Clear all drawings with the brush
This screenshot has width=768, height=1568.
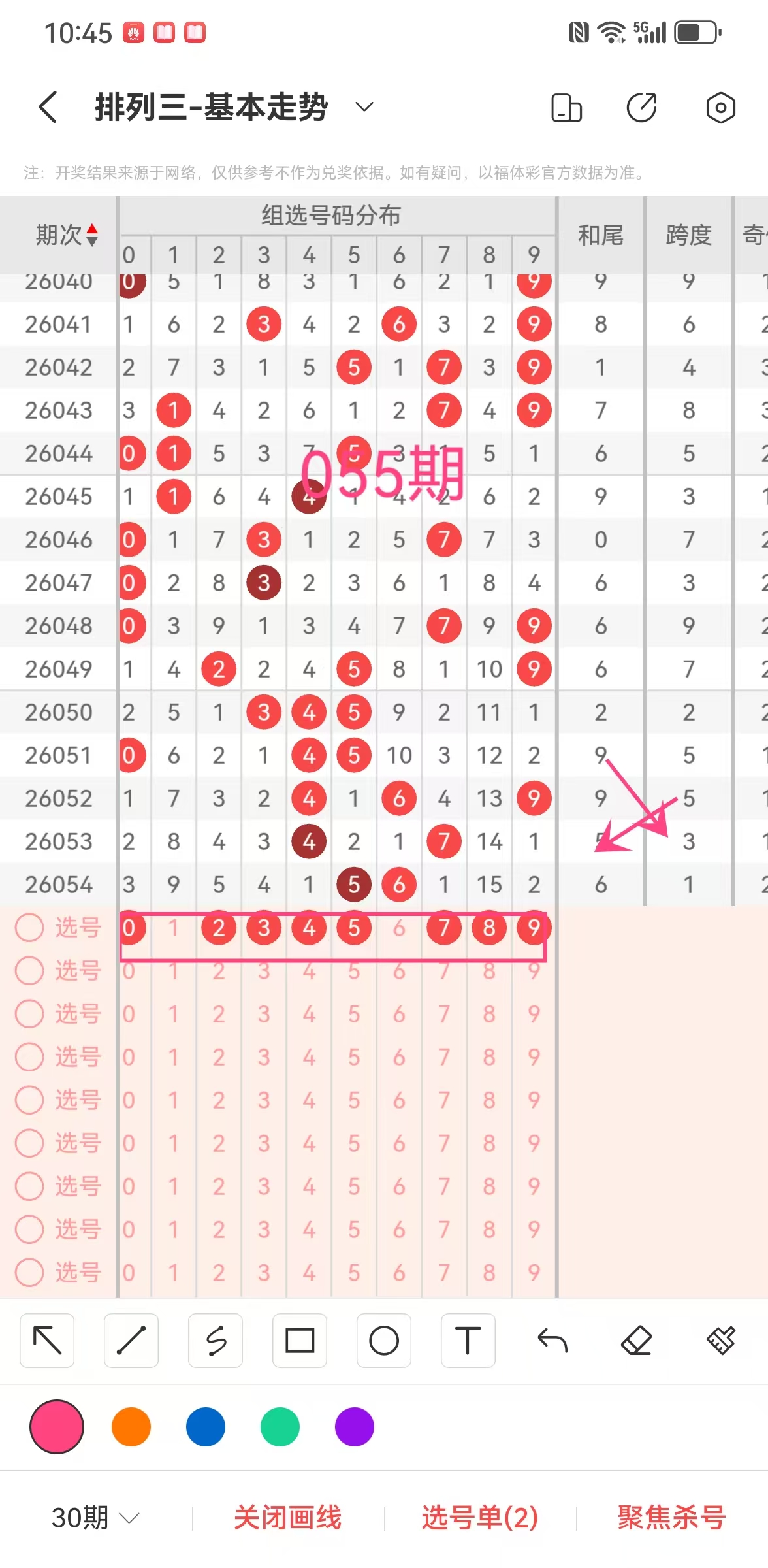[x=721, y=1341]
